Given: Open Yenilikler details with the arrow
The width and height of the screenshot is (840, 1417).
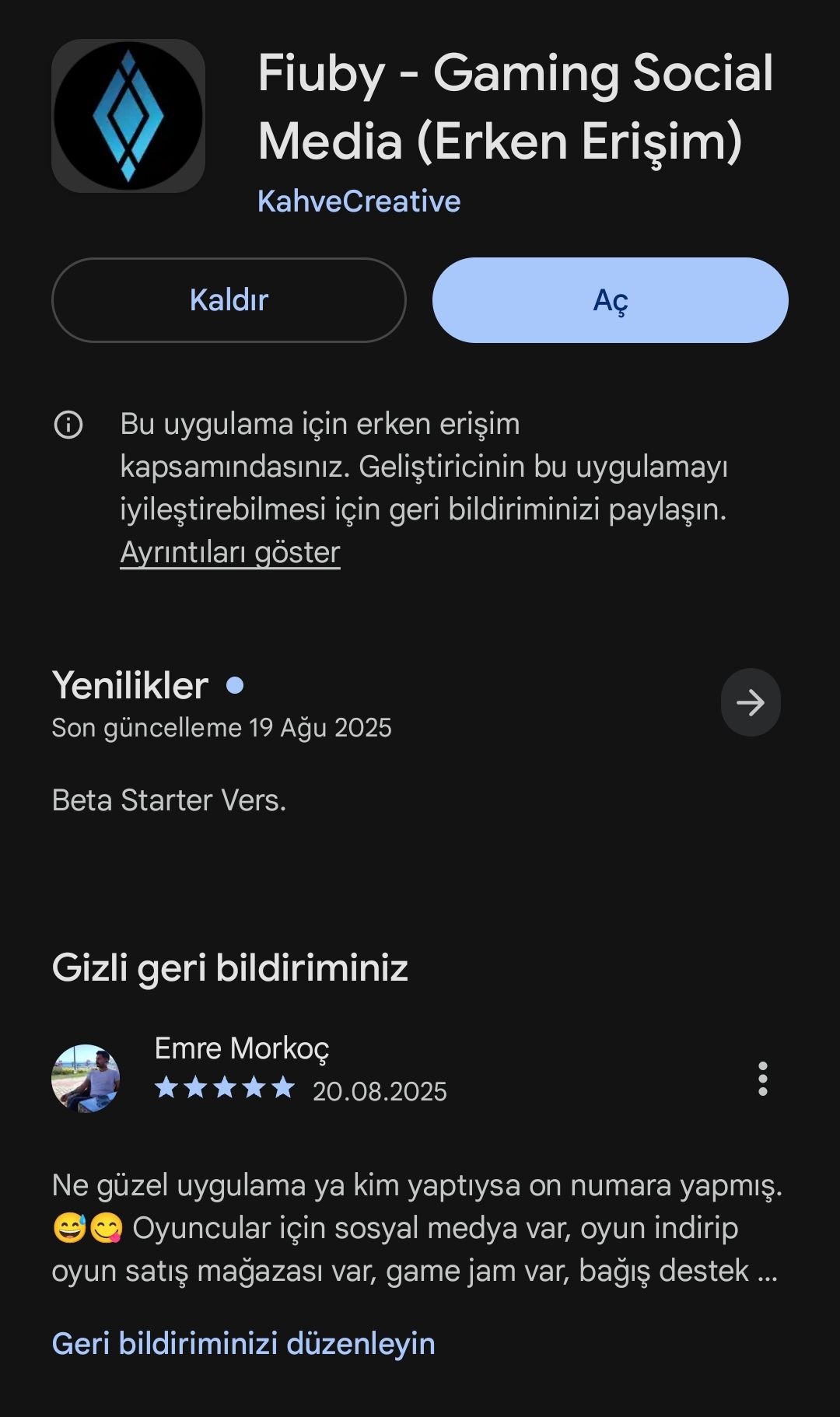Looking at the screenshot, I should click(x=751, y=702).
